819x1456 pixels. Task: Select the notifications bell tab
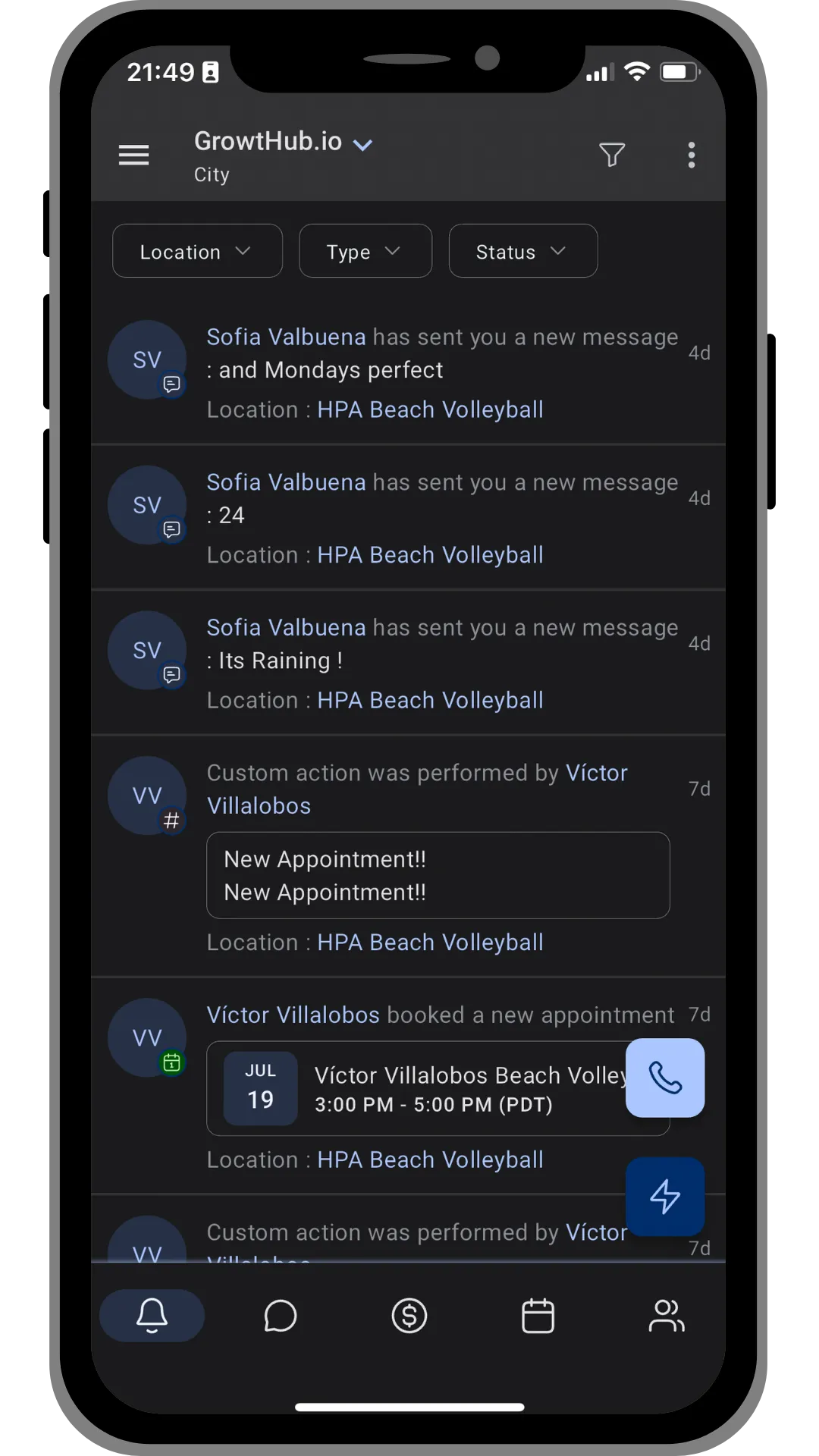pyautogui.click(x=152, y=1316)
